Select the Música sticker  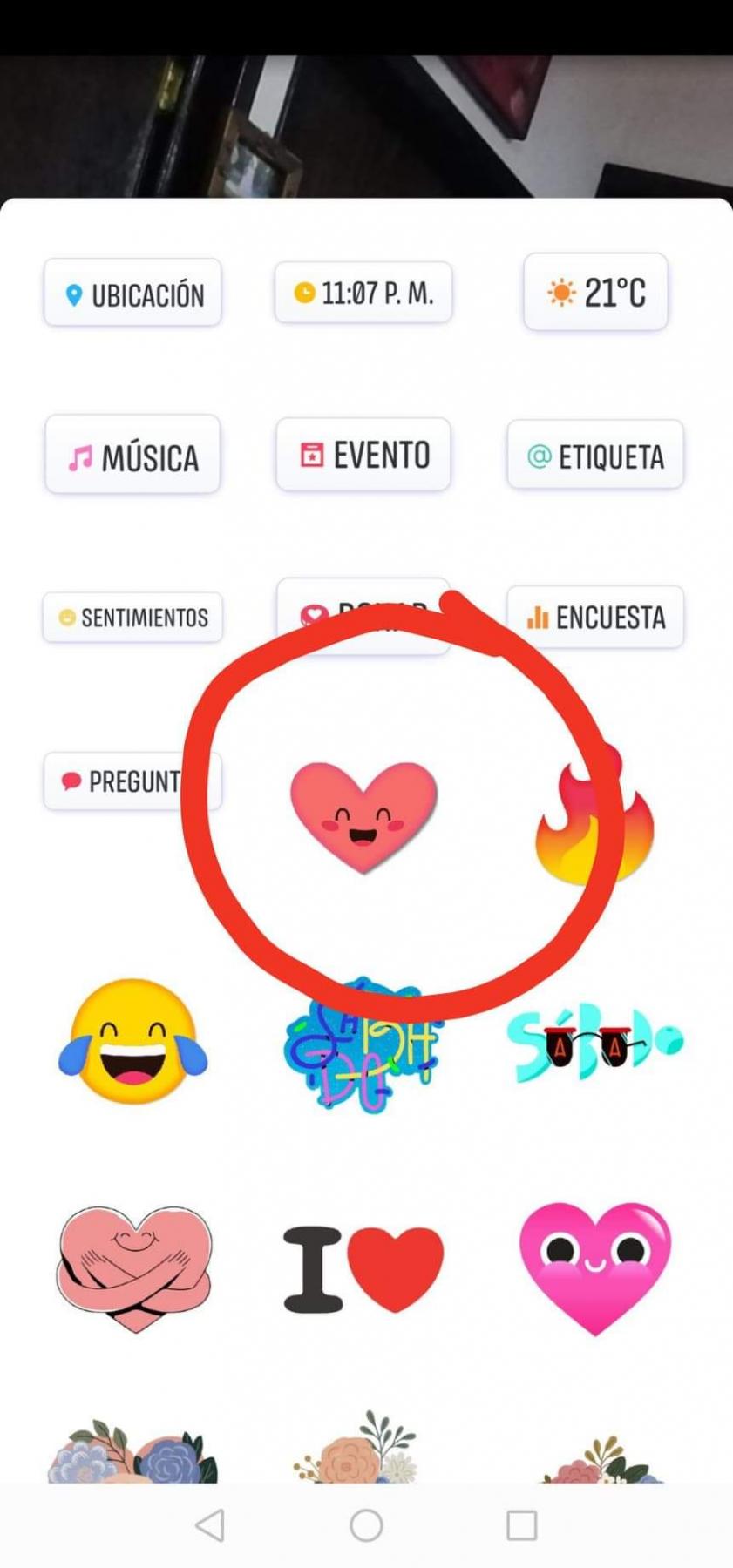click(132, 456)
